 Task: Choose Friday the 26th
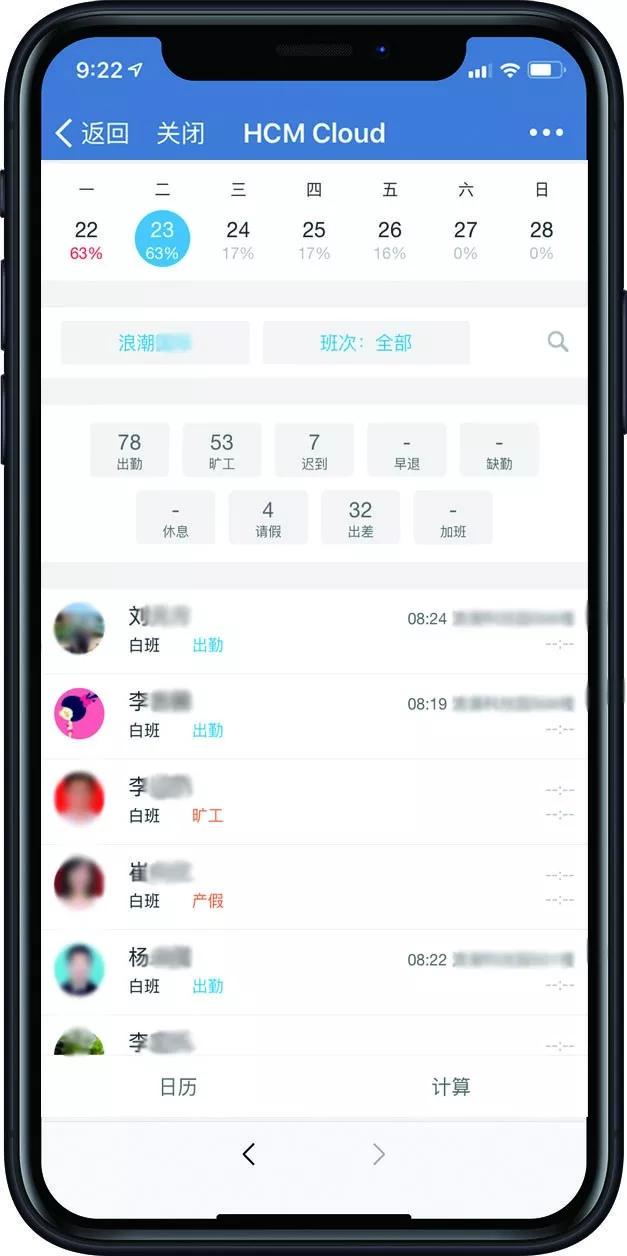[390, 240]
